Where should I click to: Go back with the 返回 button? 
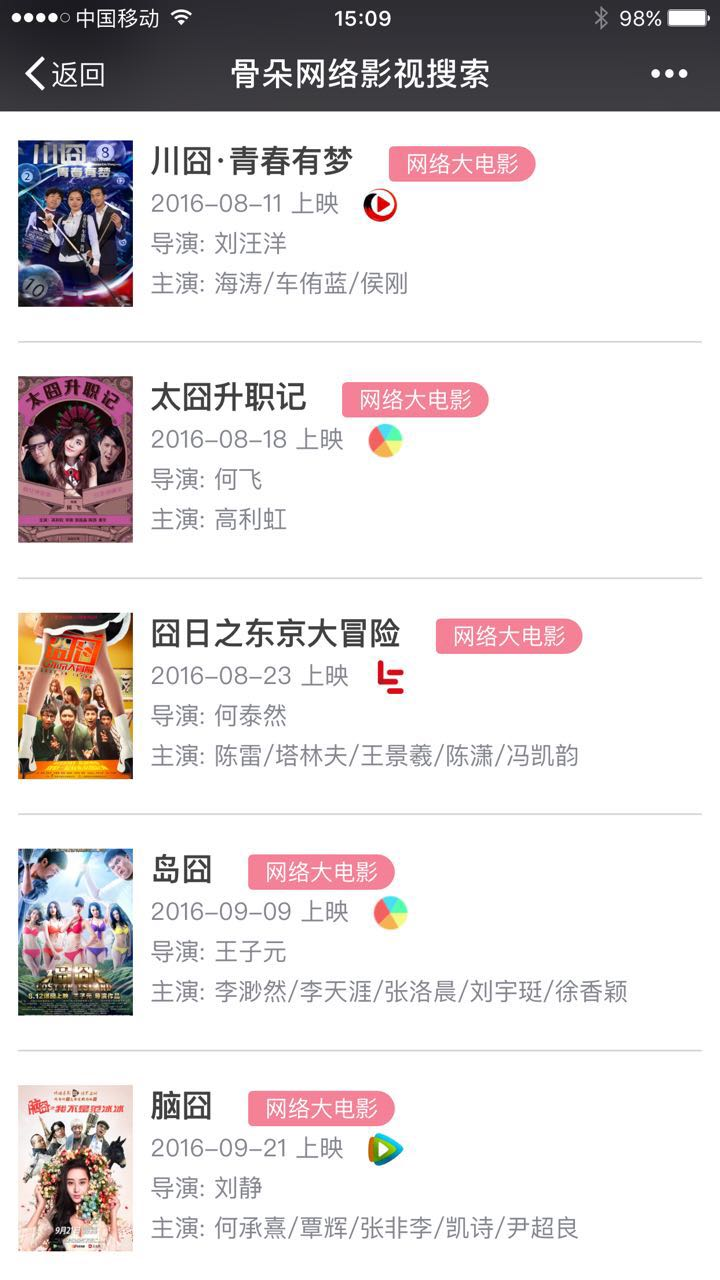pyautogui.click(x=65, y=74)
